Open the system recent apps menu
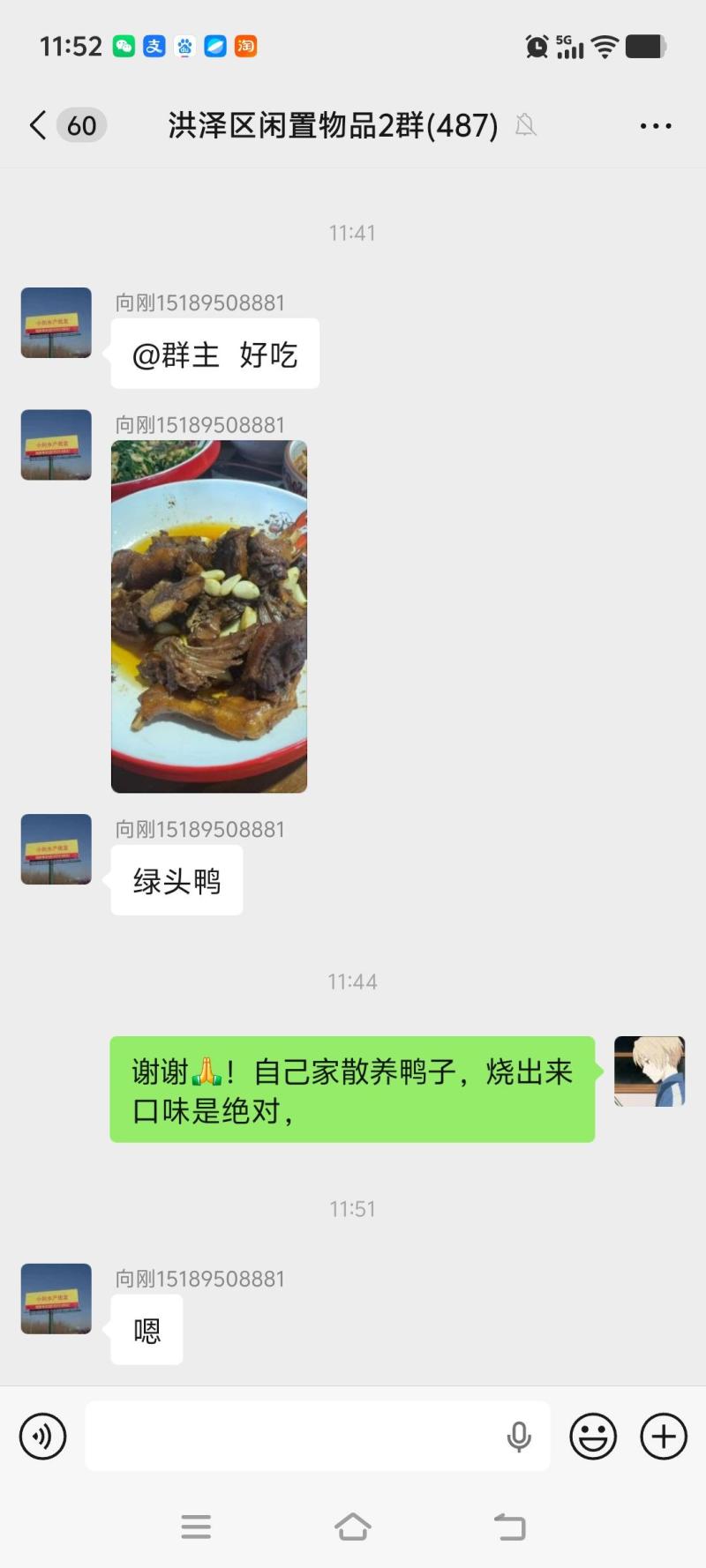 (196, 1527)
